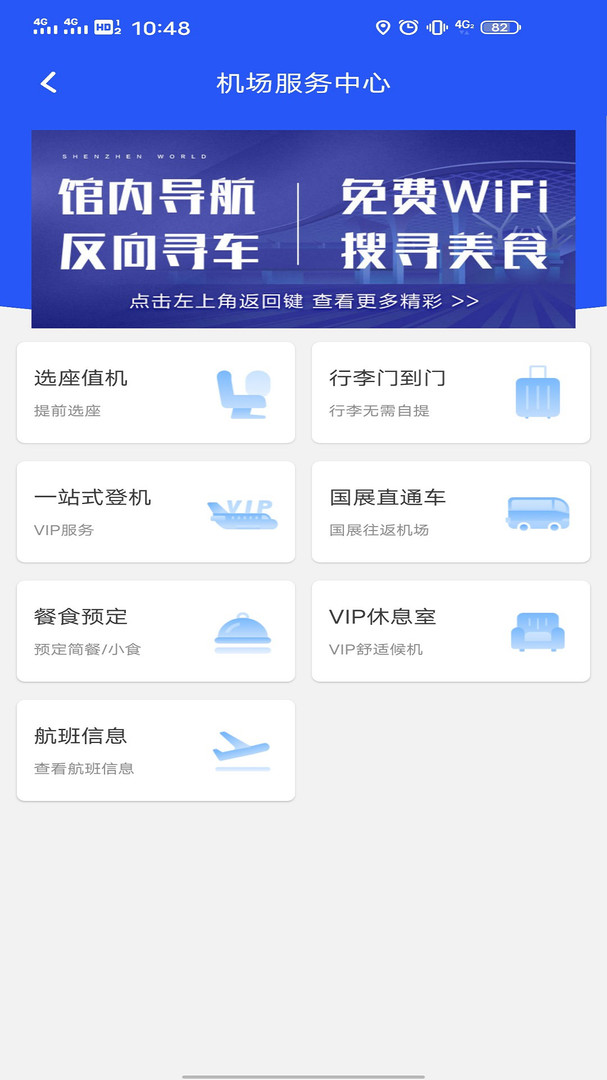Check 航班信息 flight information

pos(156,750)
